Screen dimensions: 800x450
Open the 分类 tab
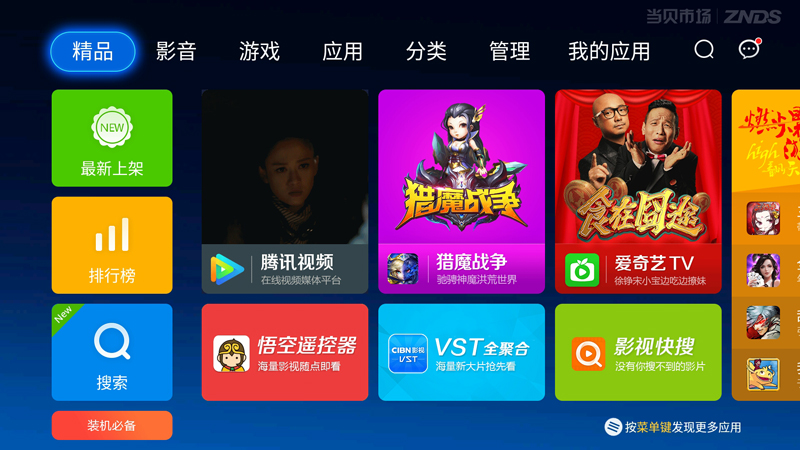426,51
